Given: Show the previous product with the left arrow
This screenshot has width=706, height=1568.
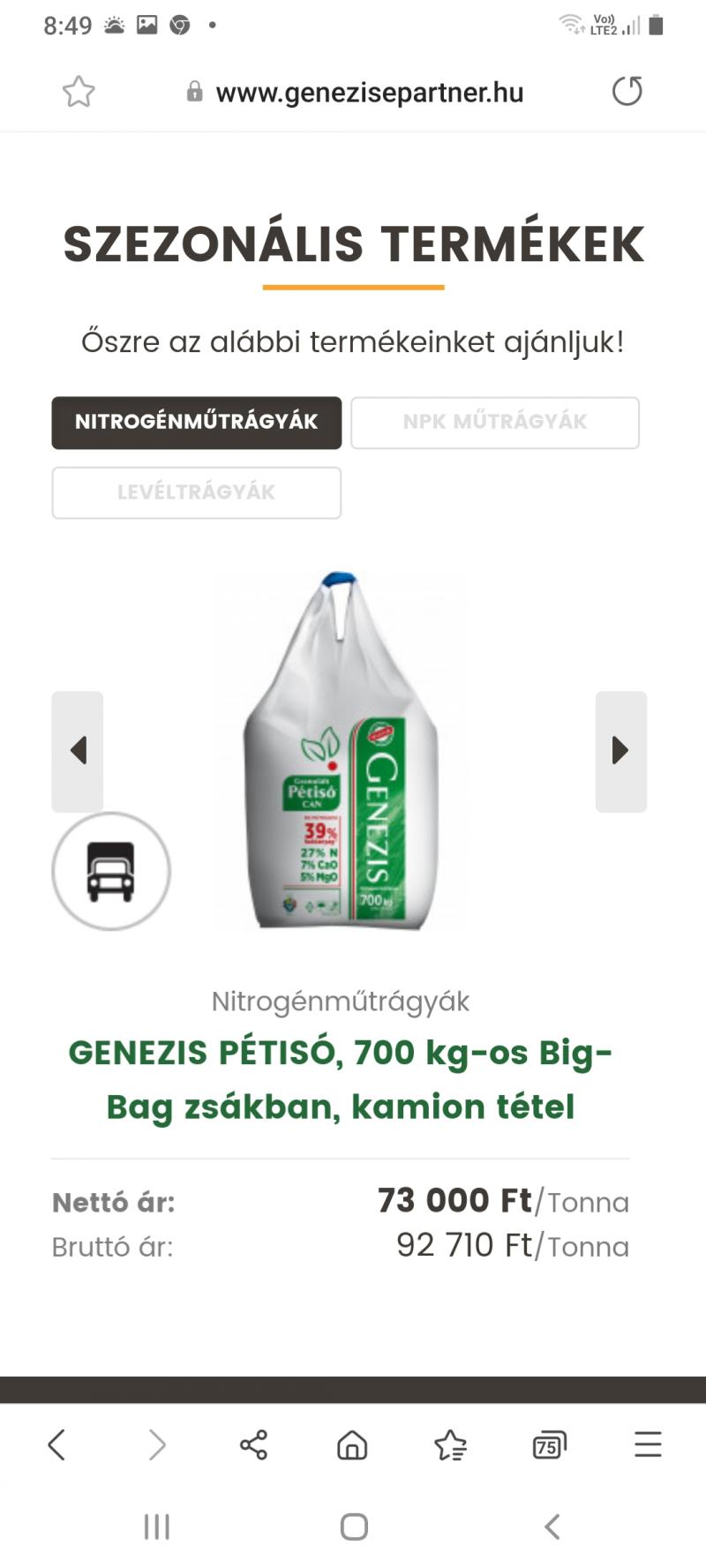Looking at the screenshot, I should coord(78,751).
